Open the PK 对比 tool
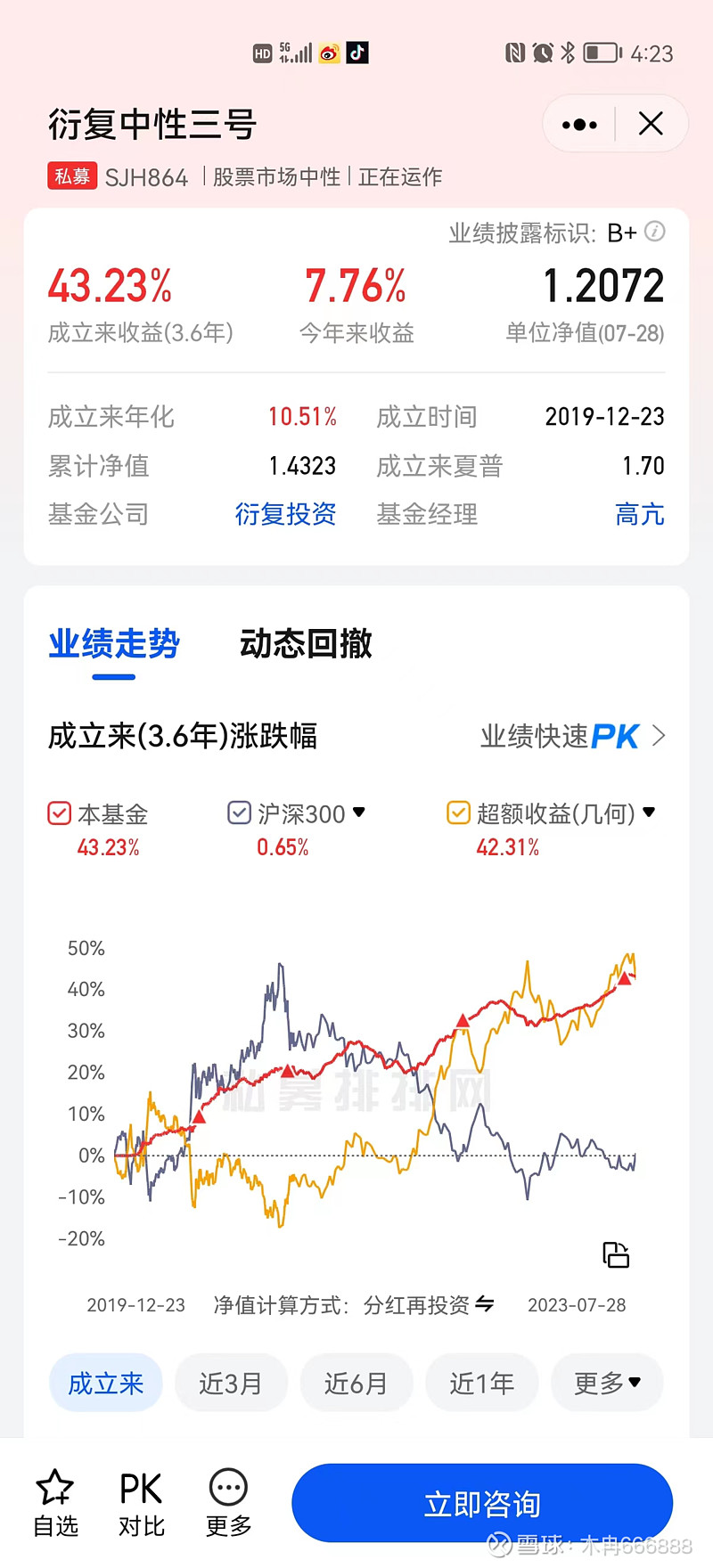 142,1503
